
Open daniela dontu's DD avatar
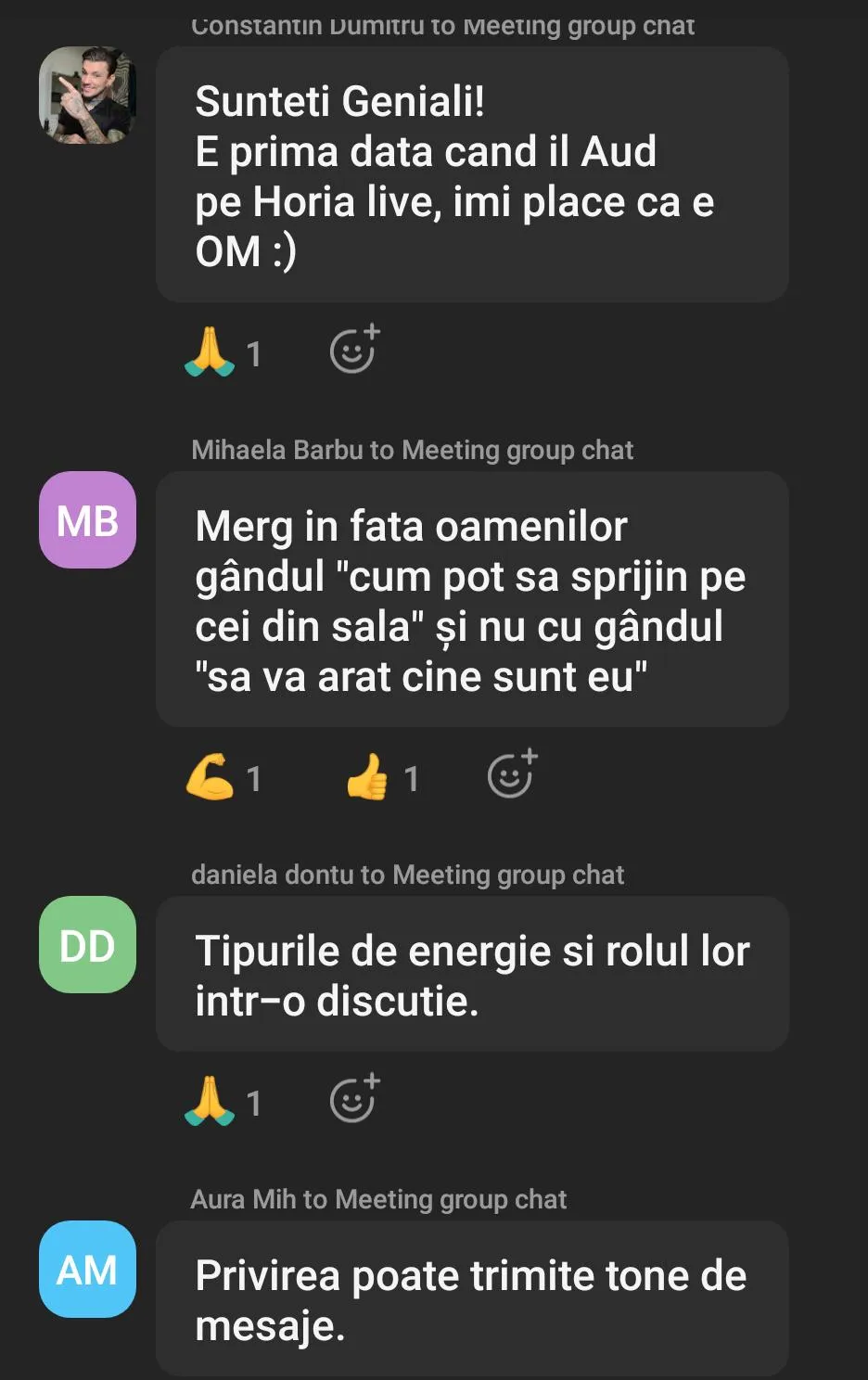coord(87,945)
